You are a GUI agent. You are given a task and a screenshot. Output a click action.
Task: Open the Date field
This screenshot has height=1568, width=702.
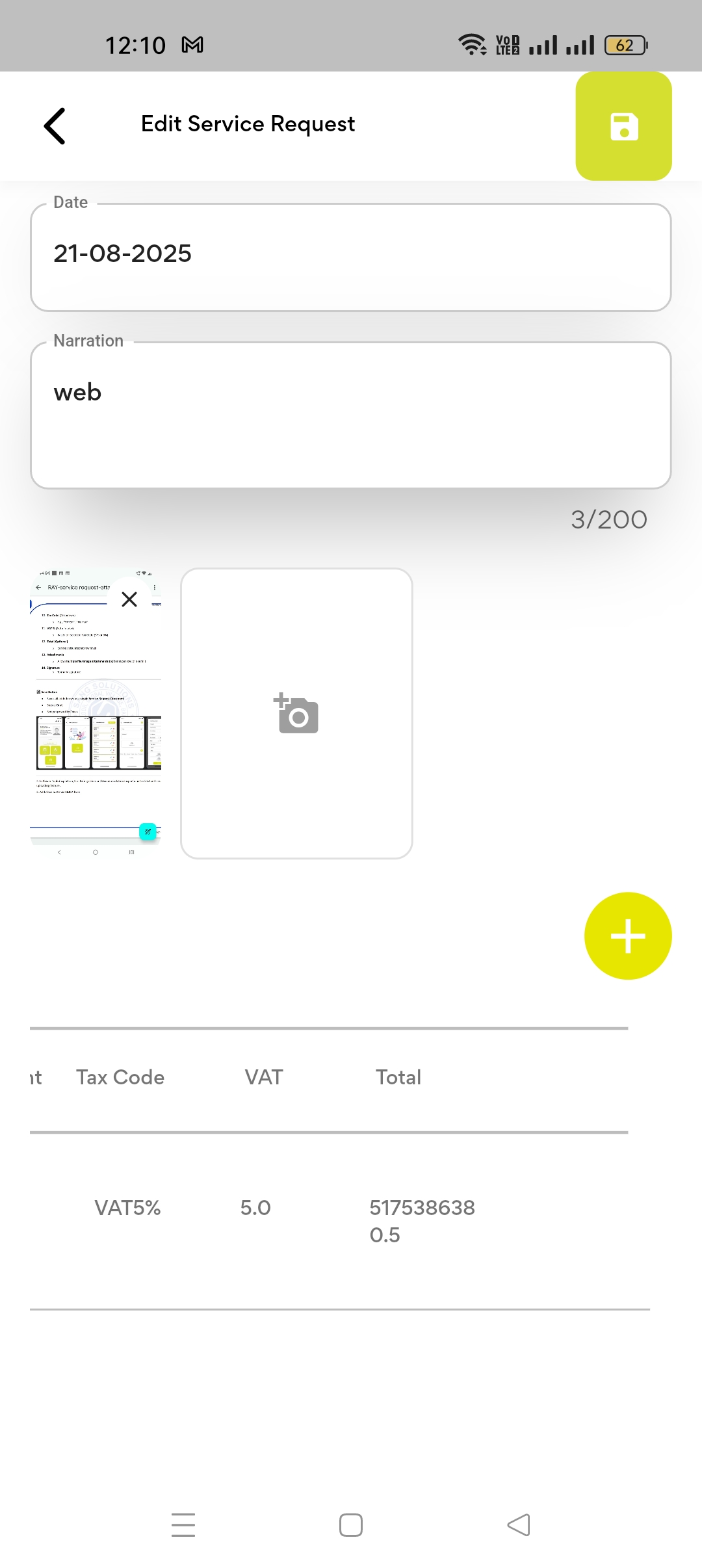tap(350, 257)
